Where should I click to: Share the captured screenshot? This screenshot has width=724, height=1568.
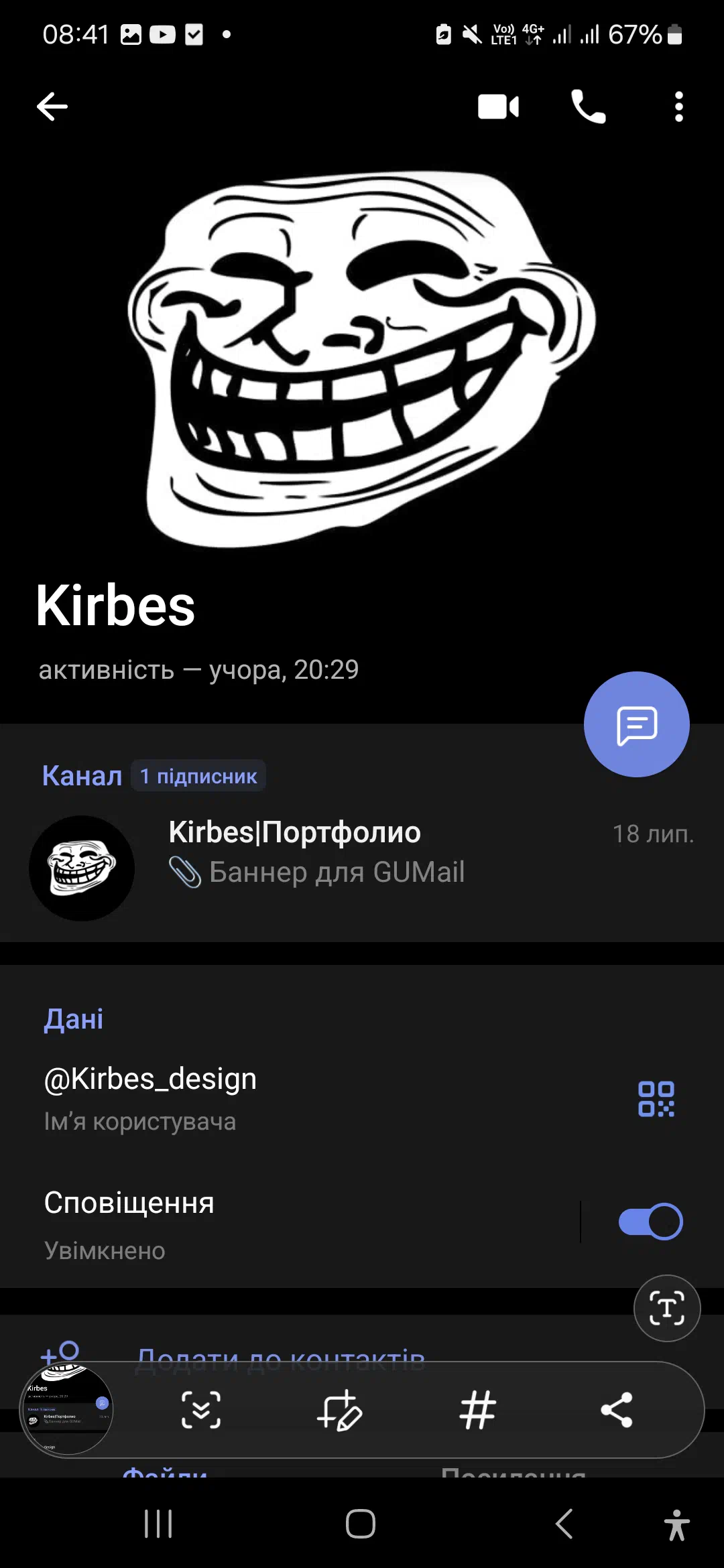point(617,1410)
